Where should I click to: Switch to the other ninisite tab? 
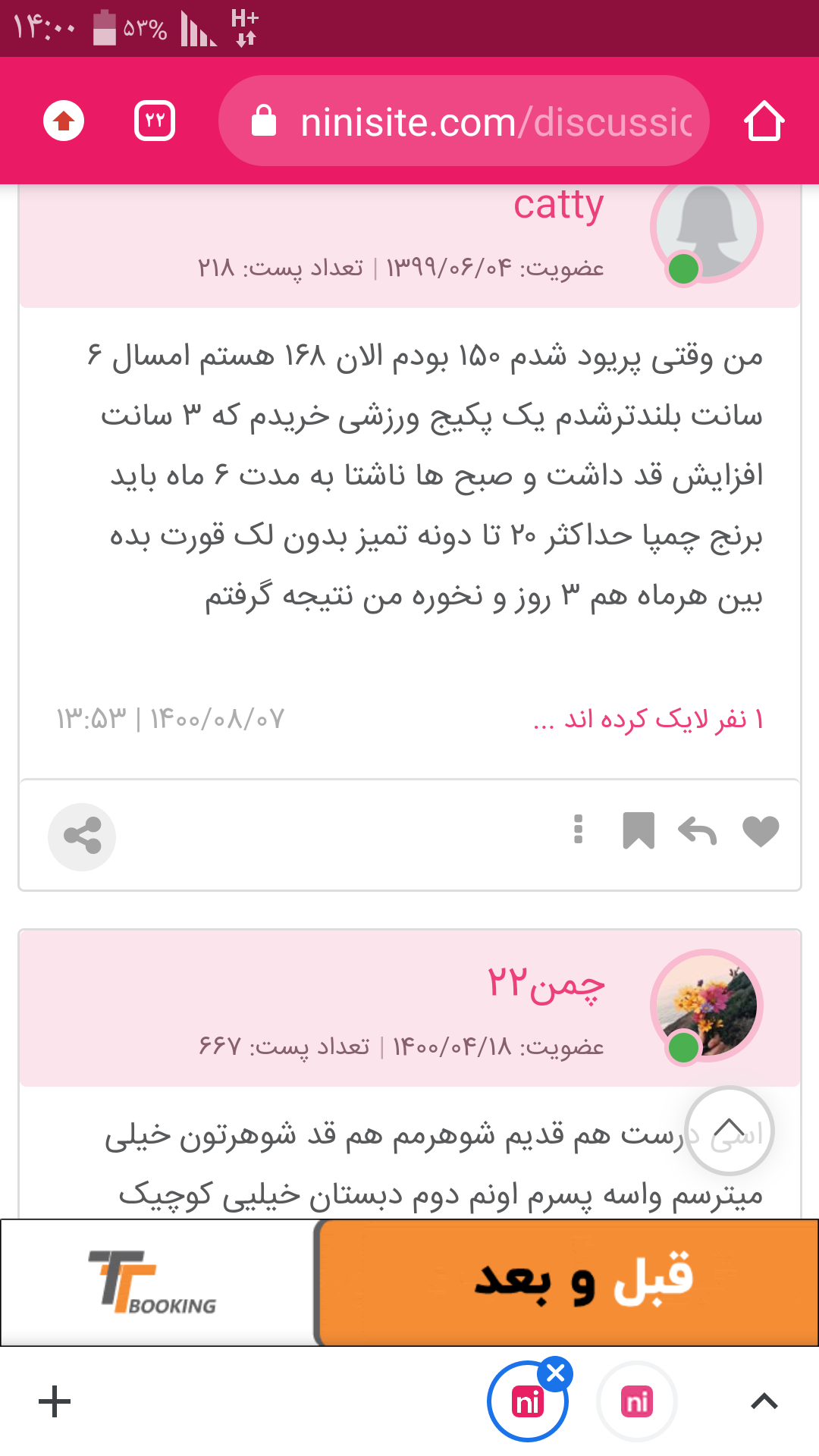637,1401
